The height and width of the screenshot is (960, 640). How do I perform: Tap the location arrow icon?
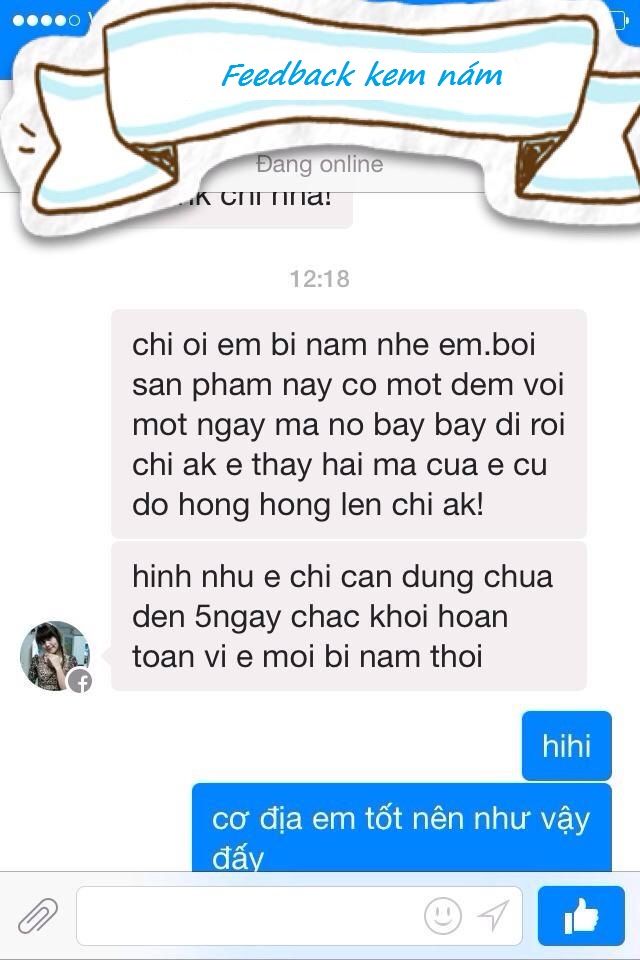[x=493, y=914]
